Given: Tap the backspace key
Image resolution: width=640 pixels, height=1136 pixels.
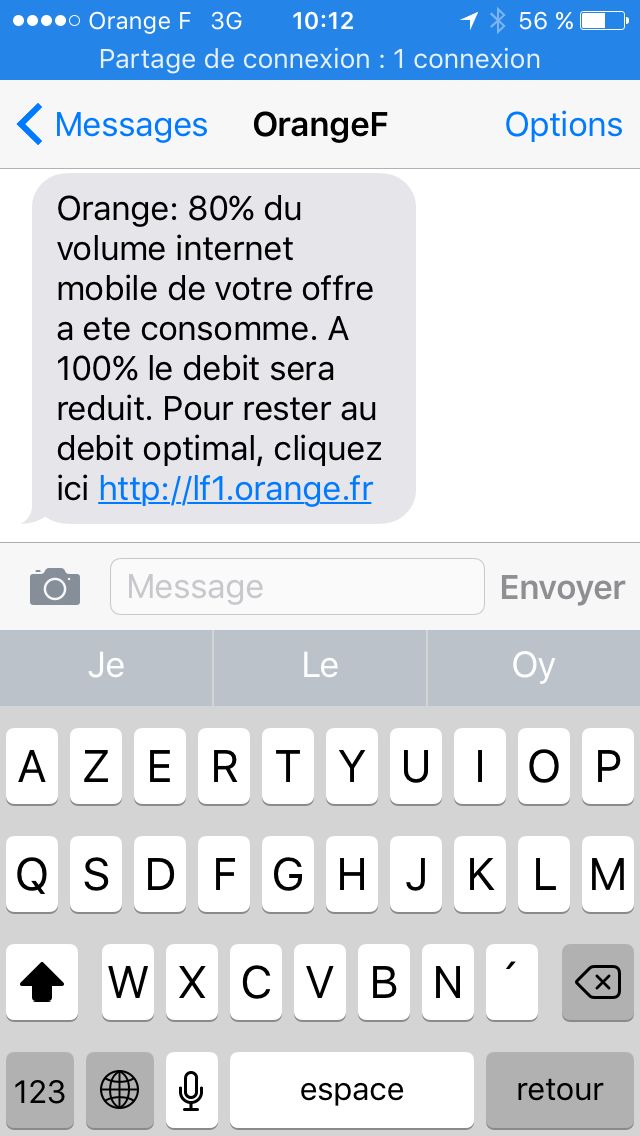Looking at the screenshot, I should click(598, 982).
